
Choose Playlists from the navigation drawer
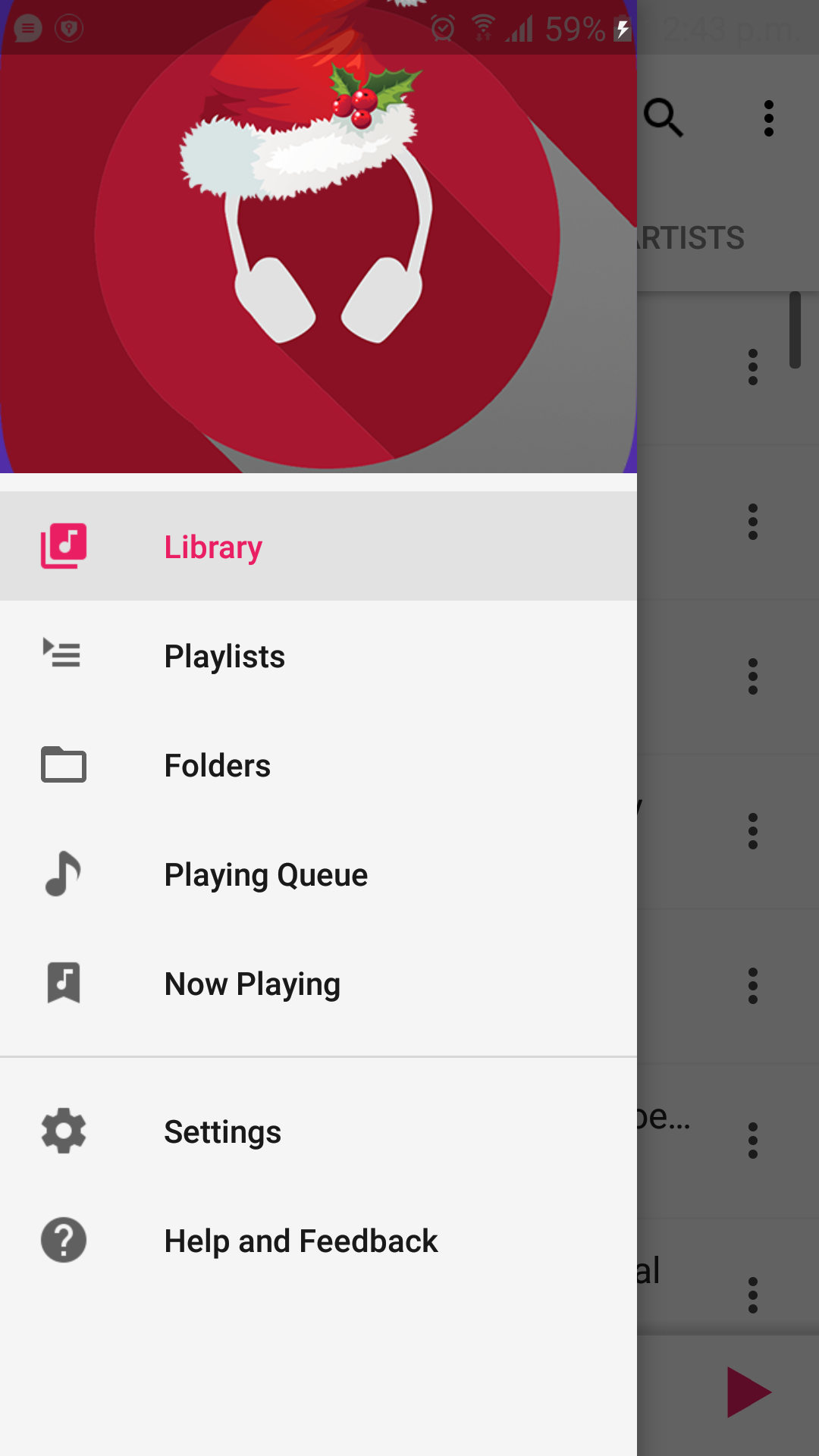click(x=224, y=656)
